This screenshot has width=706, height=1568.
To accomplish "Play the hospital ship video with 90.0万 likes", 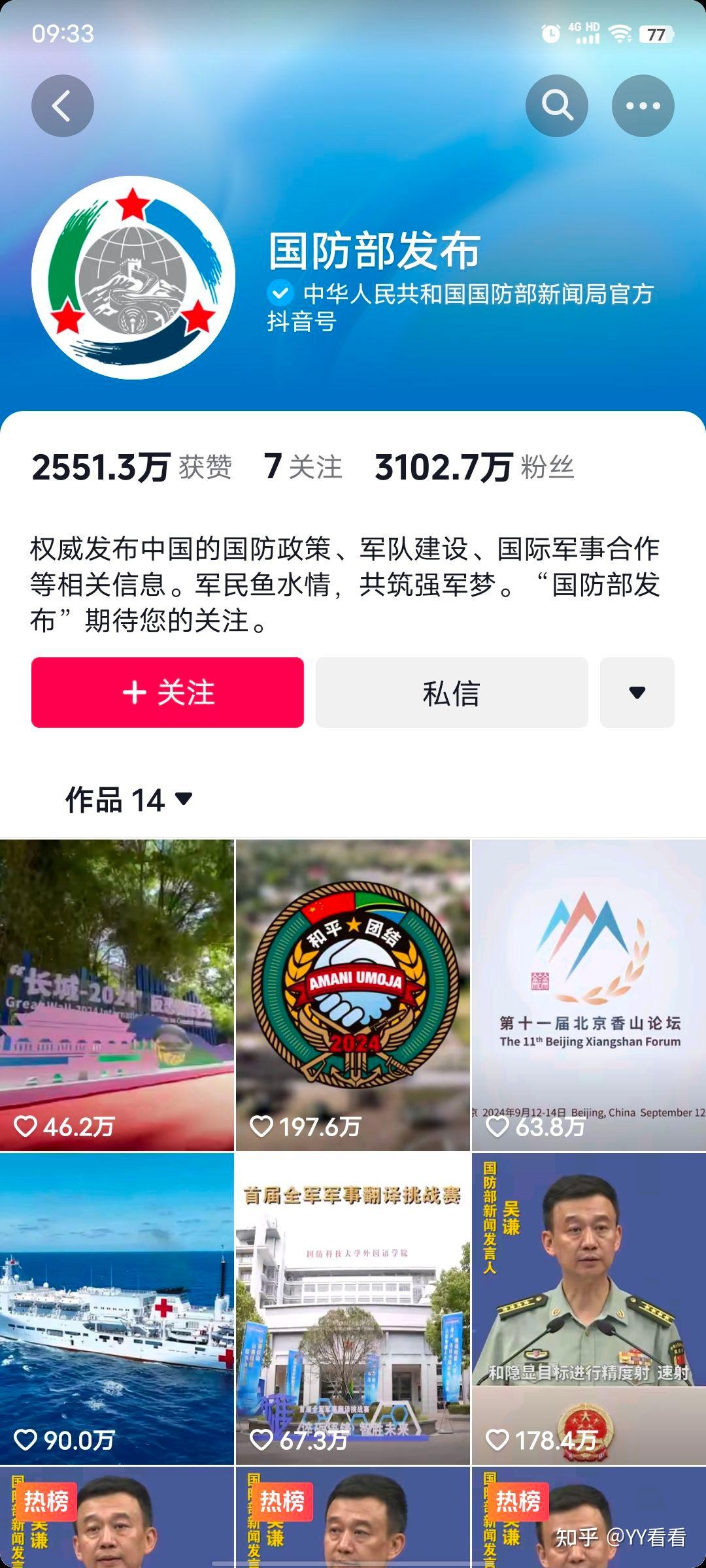I will 117,1308.
